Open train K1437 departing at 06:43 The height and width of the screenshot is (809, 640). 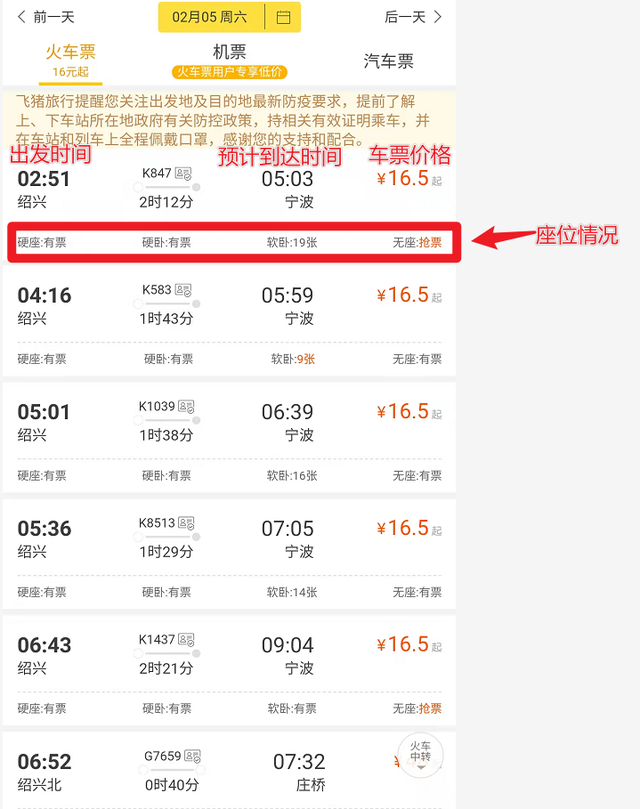coord(228,656)
